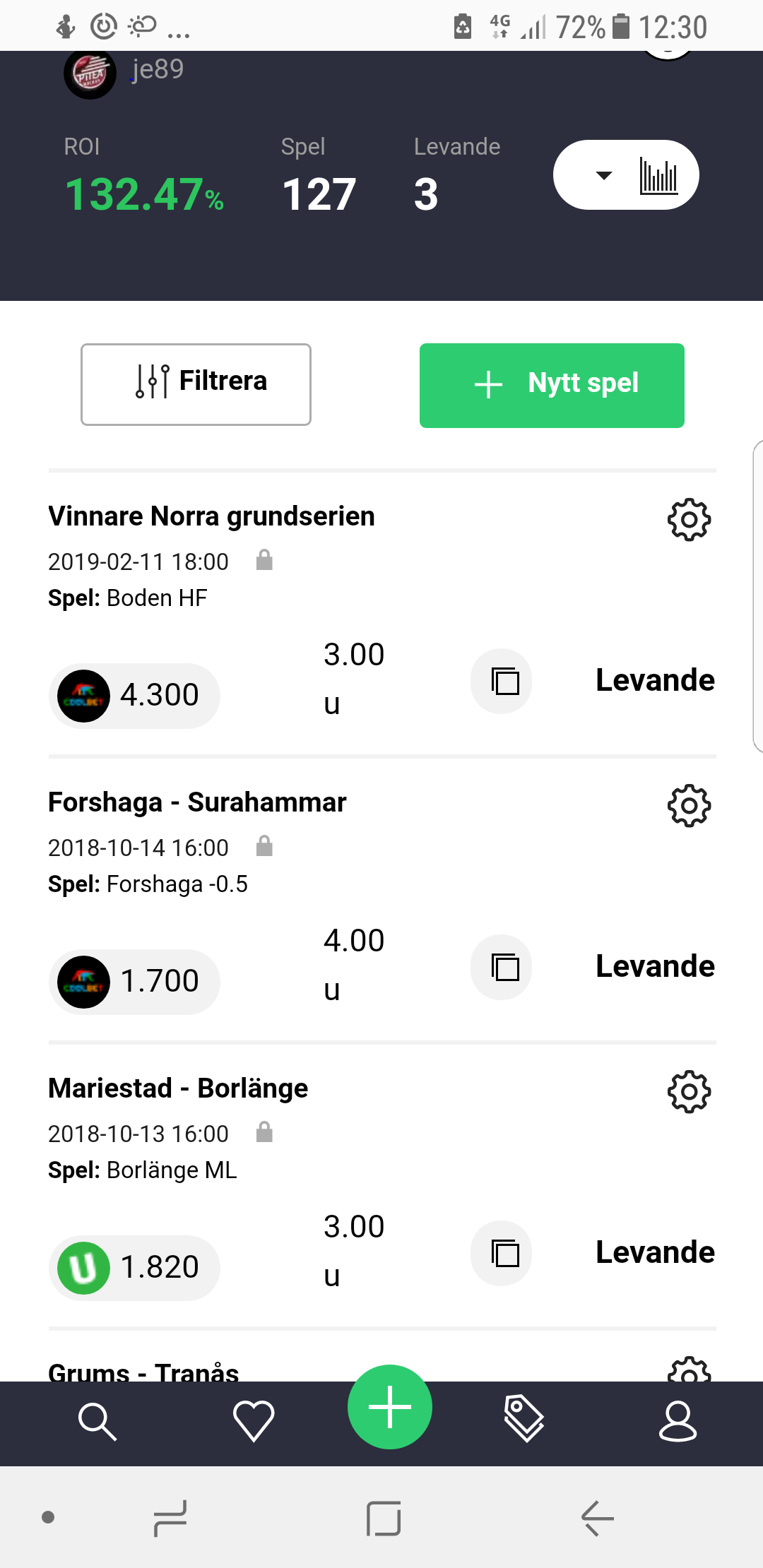Add a new bet with Nytt spel
Screen dimensions: 763x1568
(x=552, y=385)
